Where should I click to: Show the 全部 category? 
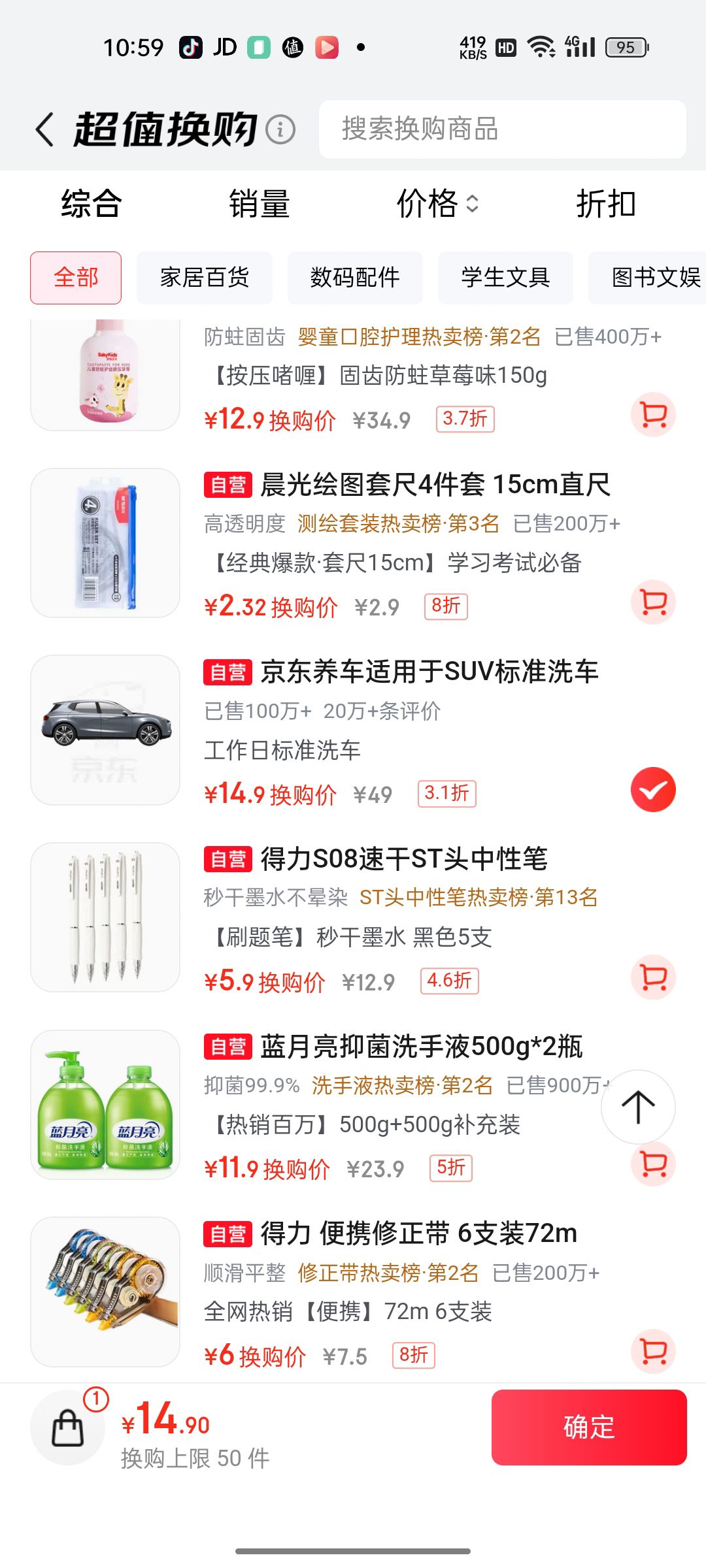pos(76,278)
